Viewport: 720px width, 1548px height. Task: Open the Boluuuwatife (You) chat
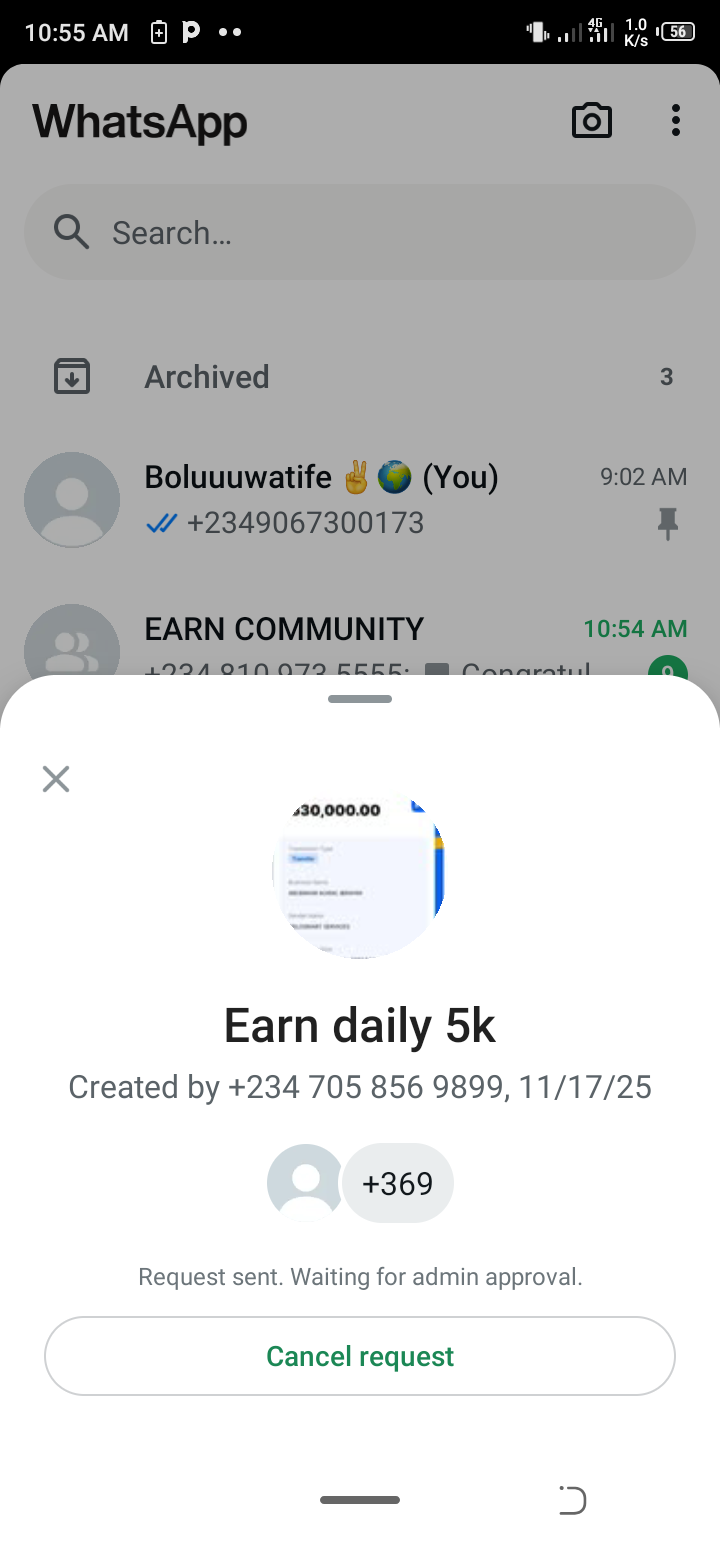pyautogui.click(x=360, y=500)
